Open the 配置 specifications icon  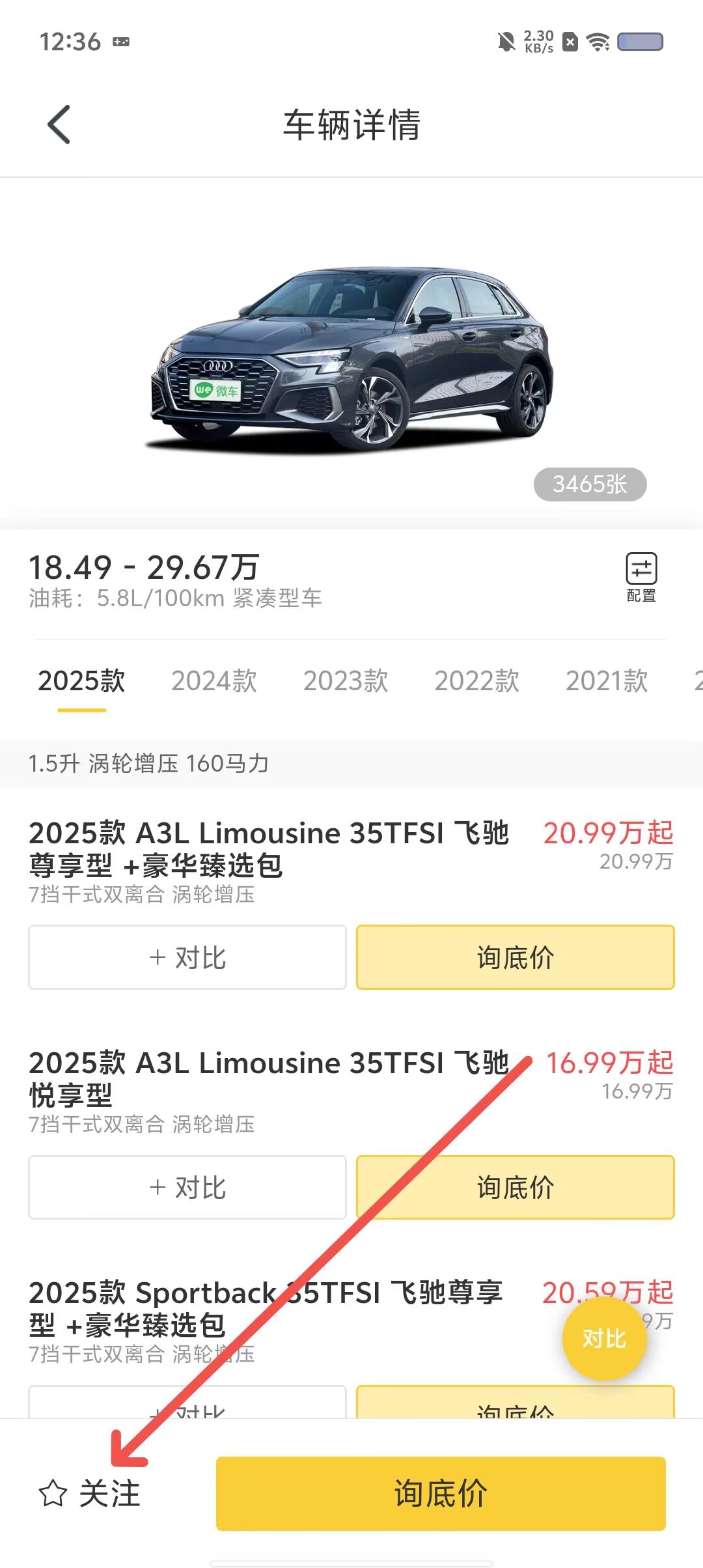click(x=641, y=577)
